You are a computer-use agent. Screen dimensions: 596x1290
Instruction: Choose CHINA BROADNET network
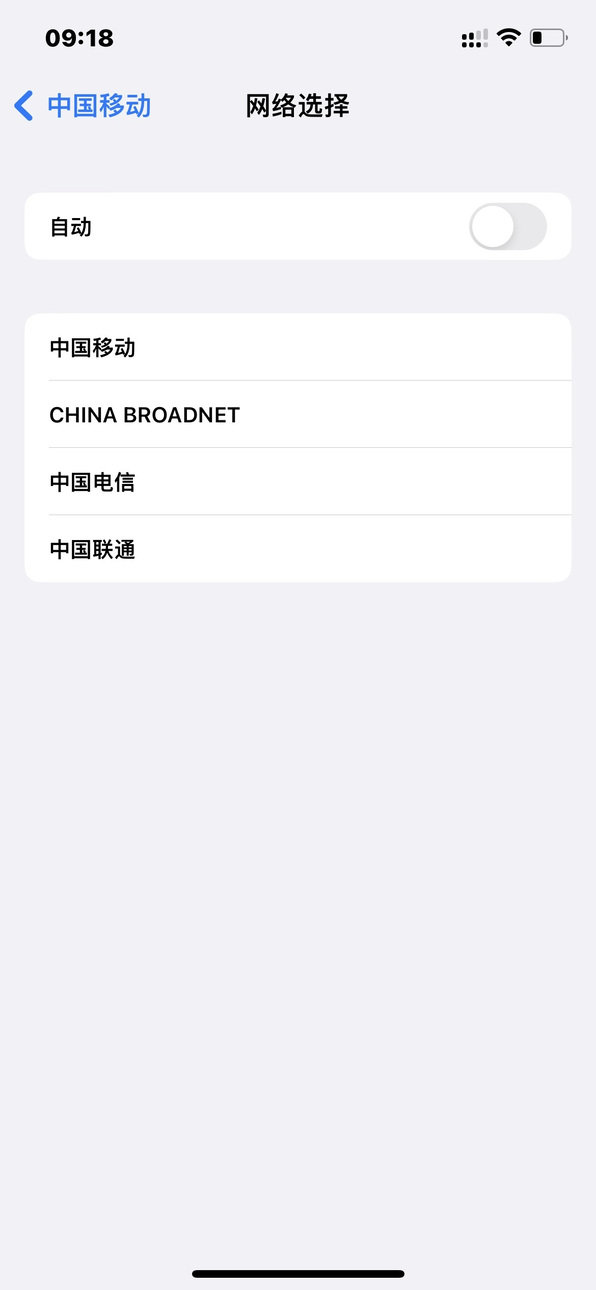point(298,414)
